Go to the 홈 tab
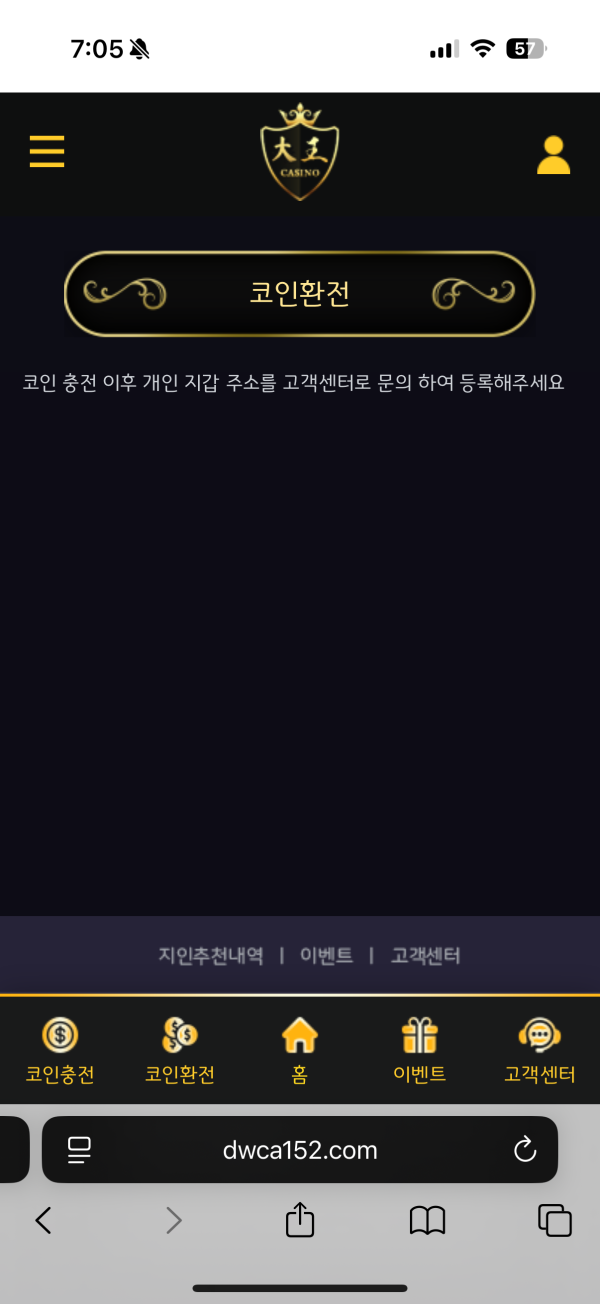This screenshot has width=600, height=1304. [x=300, y=1051]
